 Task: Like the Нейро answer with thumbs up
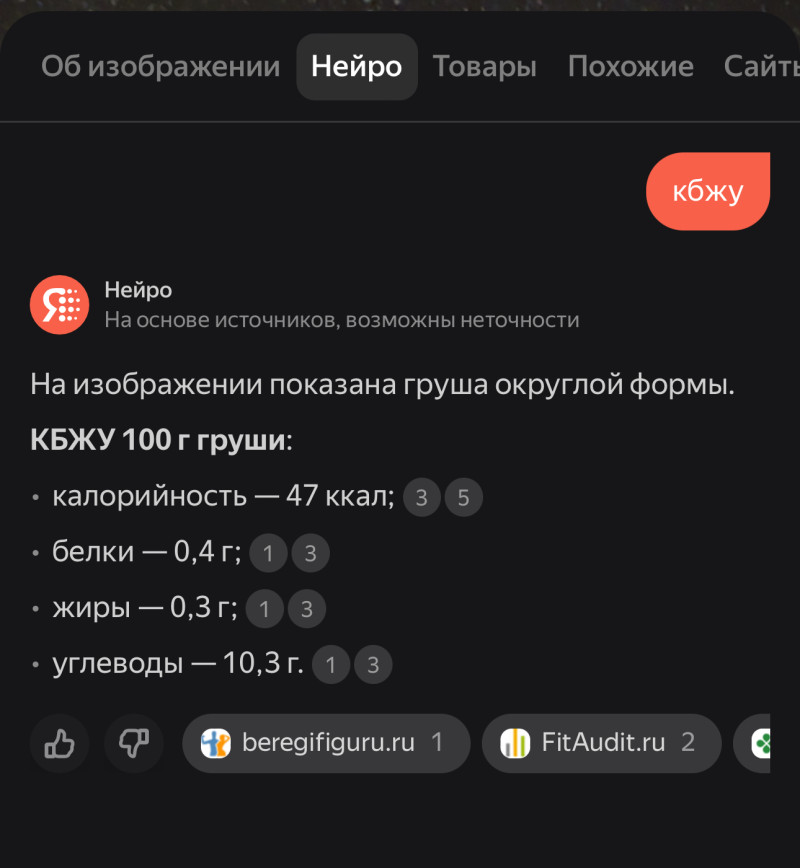point(59,743)
